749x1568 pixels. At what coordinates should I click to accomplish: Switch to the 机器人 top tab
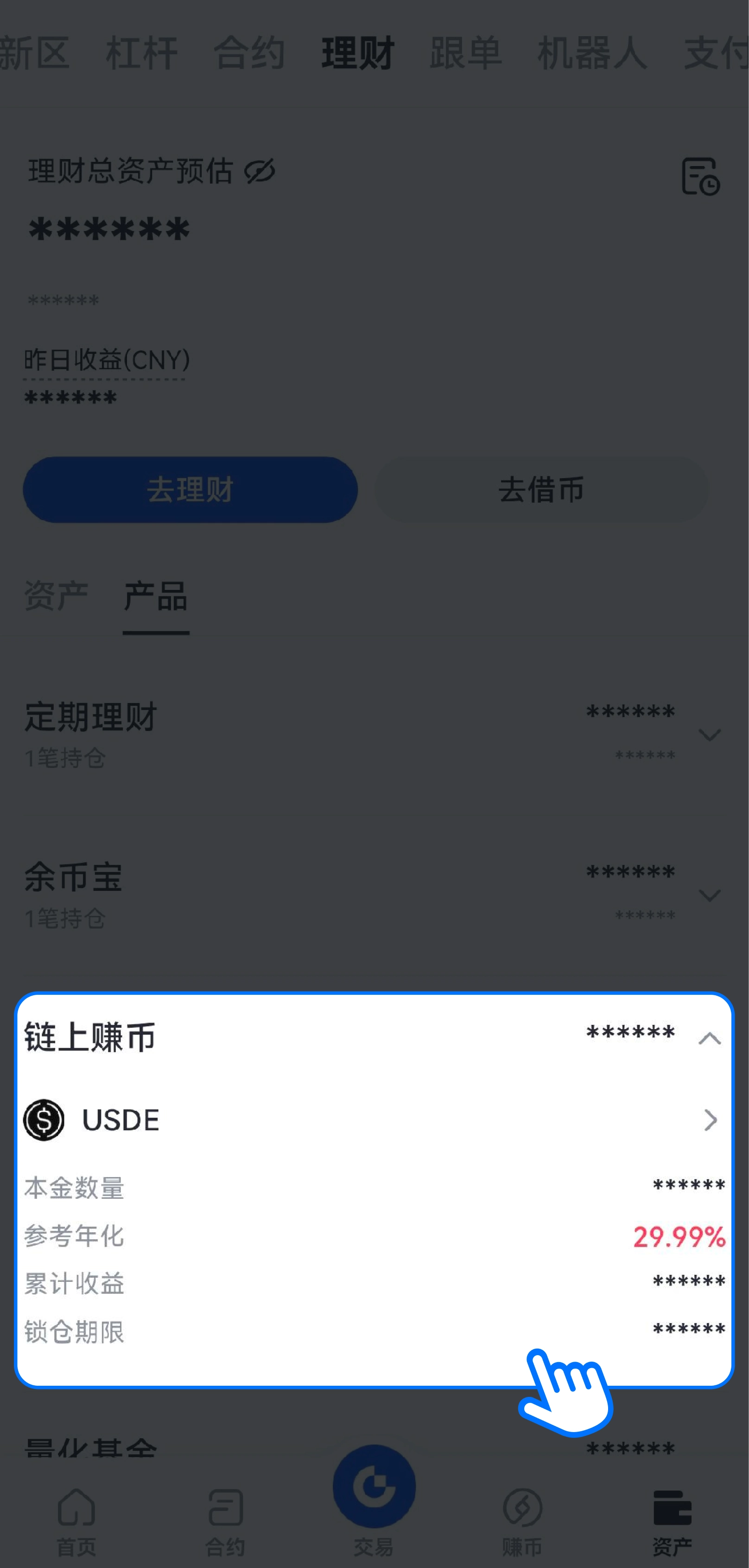point(591,53)
